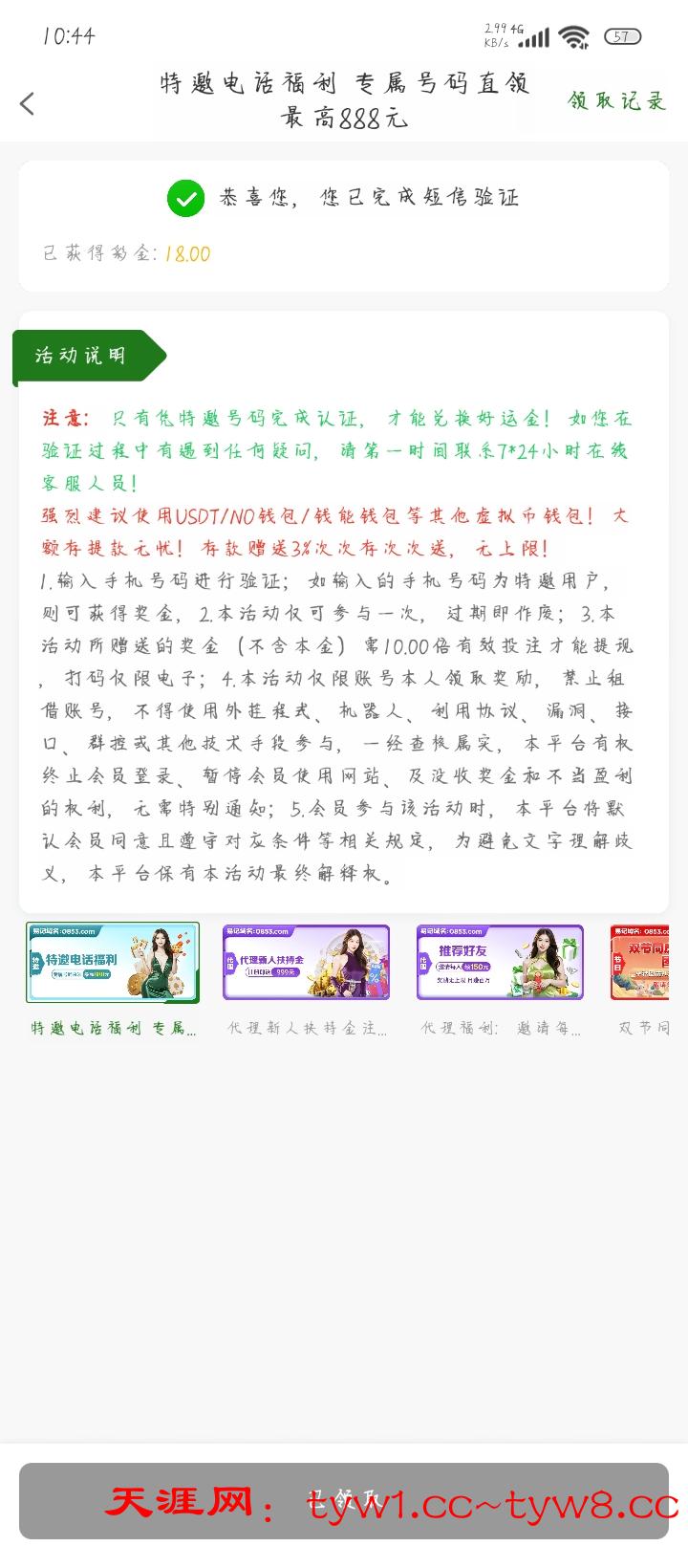Open the 代理新人扶持金 promotion card
Image resolution: width=688 pixels, height=1568 pixels.
(x=306, y=963)
